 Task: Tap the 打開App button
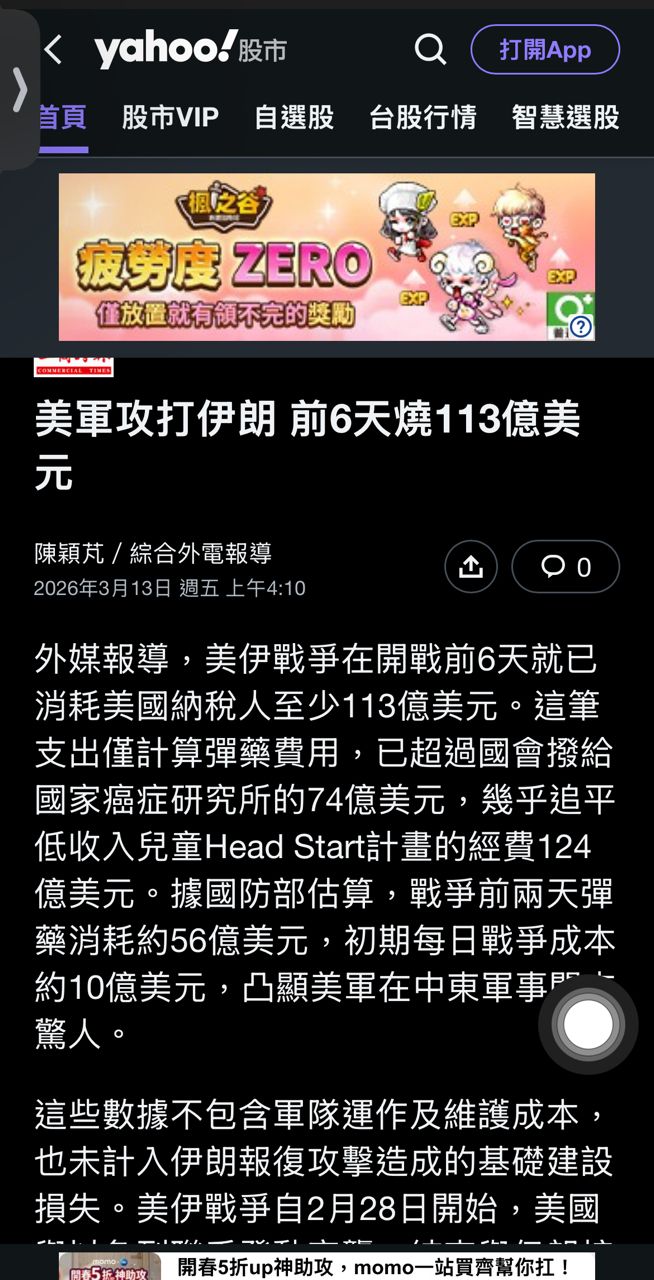click(x=545, y=49)
